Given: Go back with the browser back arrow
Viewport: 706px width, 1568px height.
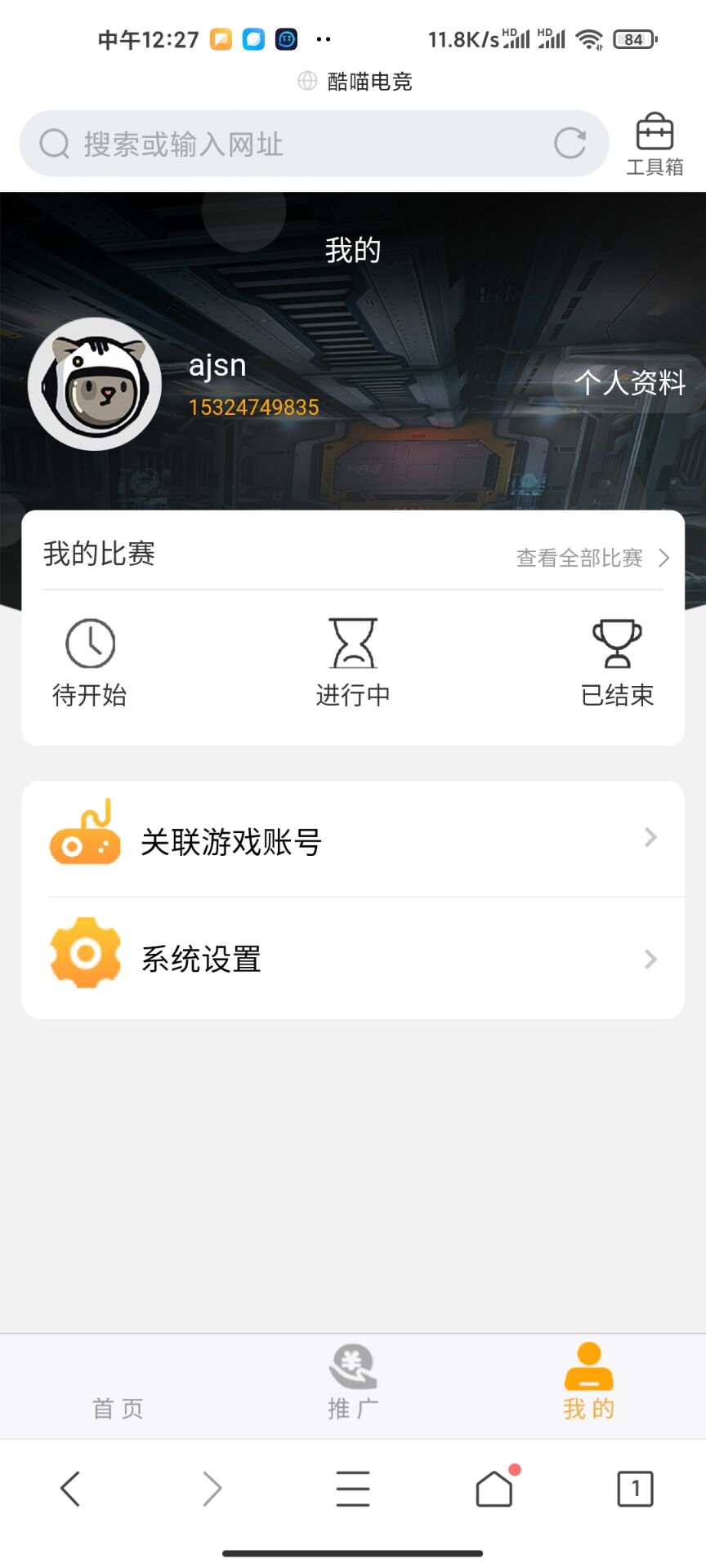Looking at the screenshot, I should pyautogui.click(x=71, y=1488).
